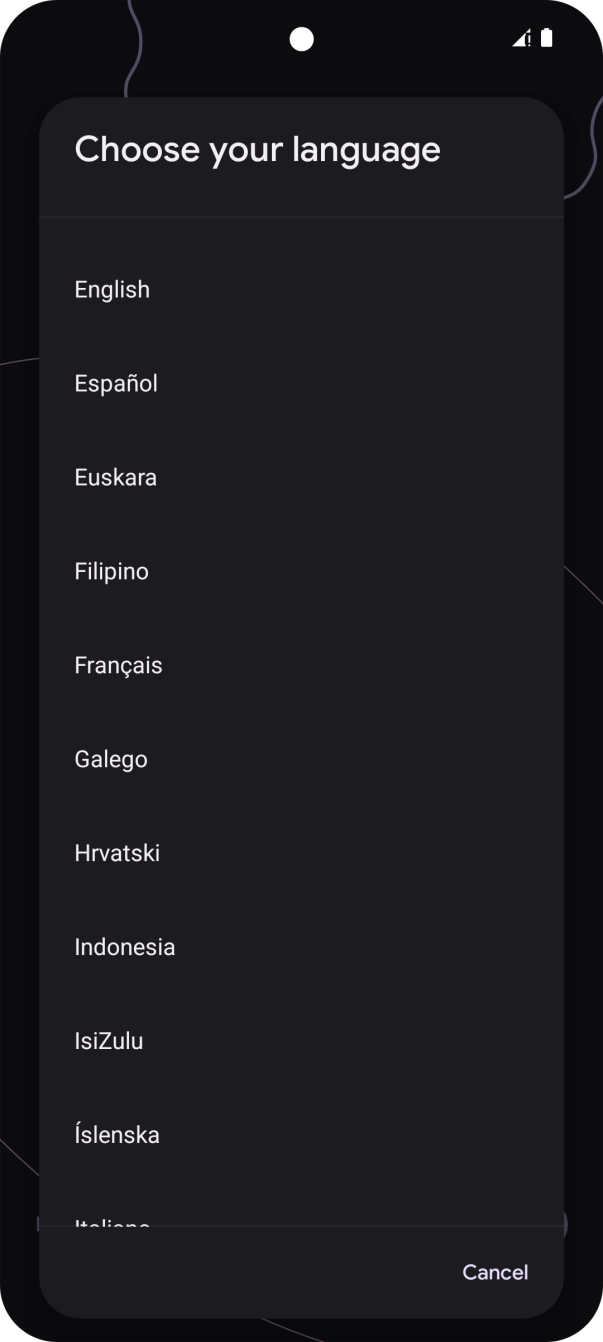This screenshot has width=603, height=1342.
Task: Select the Filipino language option
Action: coord(111,572)
